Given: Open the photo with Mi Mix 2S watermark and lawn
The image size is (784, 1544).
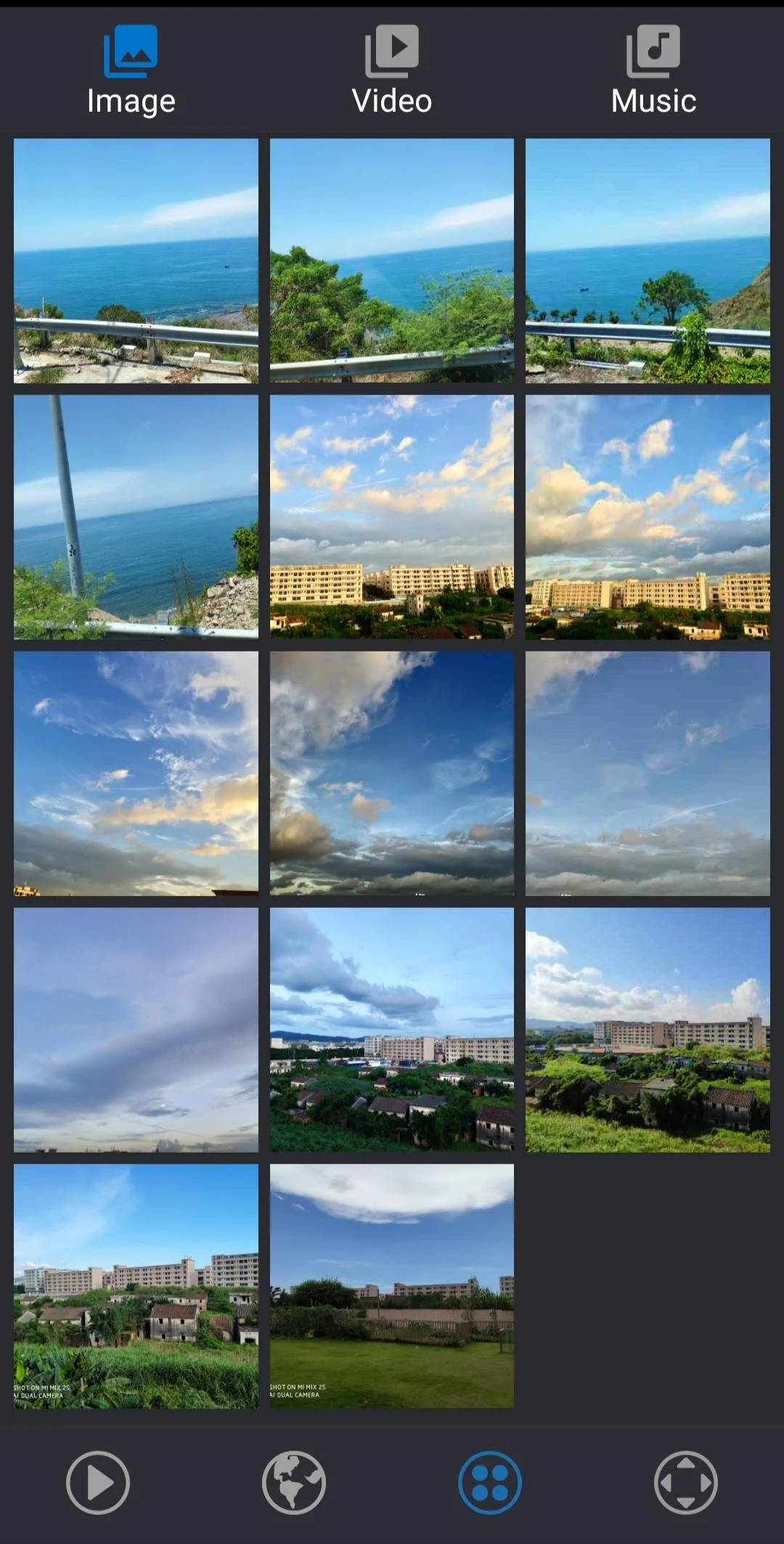Looking at the screenshot, I should tap(392, 1286).
